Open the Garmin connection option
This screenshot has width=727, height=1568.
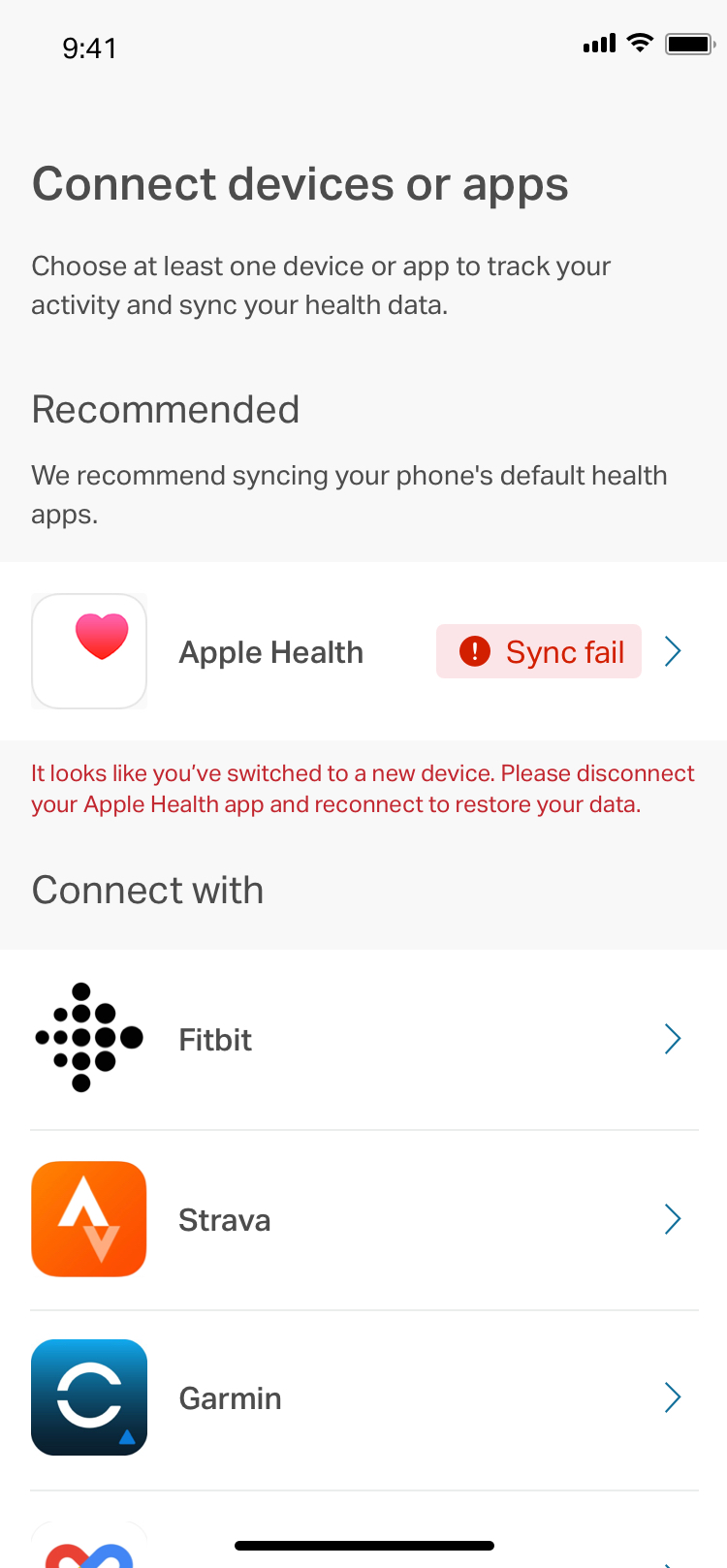coord(363,1398)
